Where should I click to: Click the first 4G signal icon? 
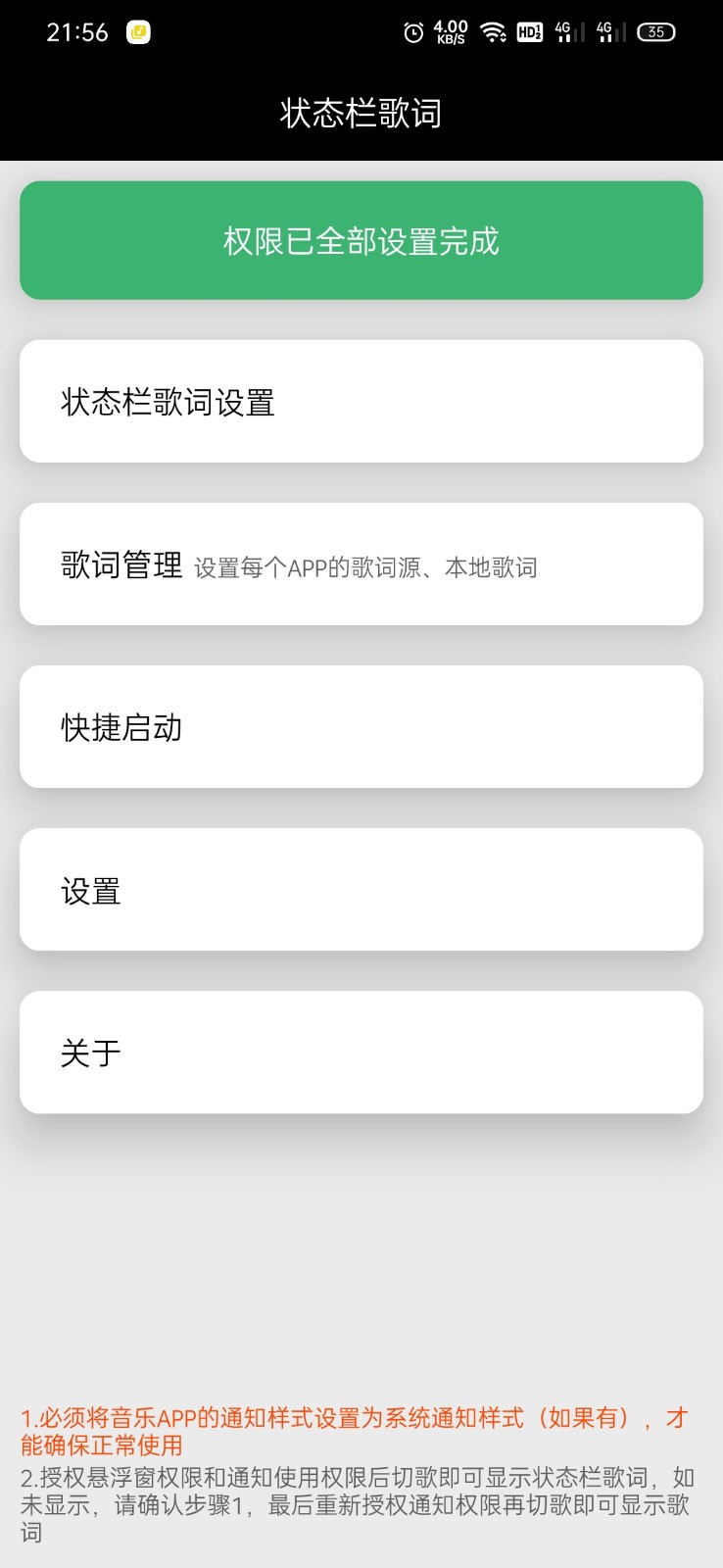click(566, 32)
